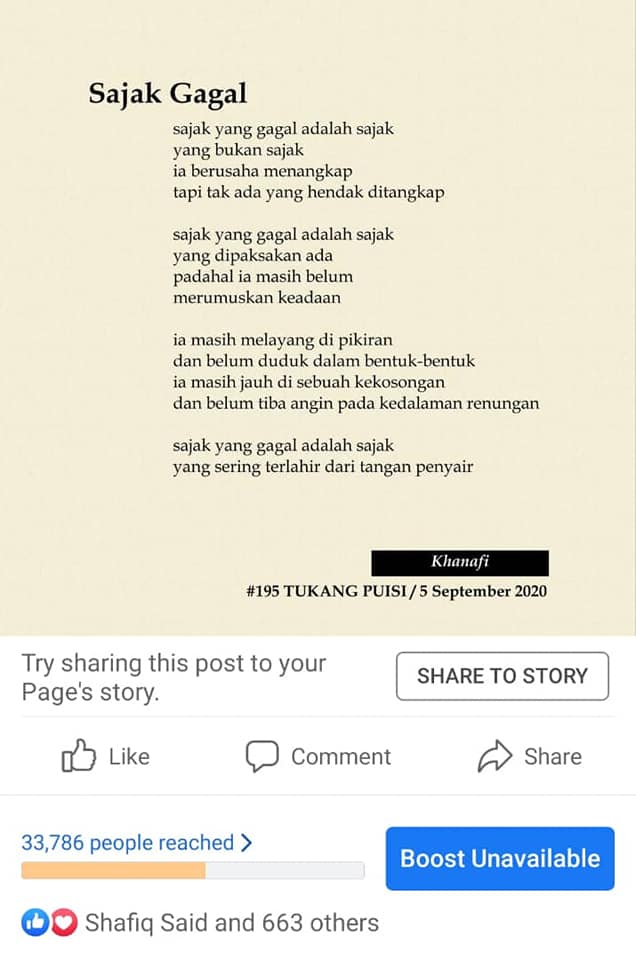View reactions from Shafiq Said and others
The height and width of the screenshot is (960, 636).
(x=200, y=923)
